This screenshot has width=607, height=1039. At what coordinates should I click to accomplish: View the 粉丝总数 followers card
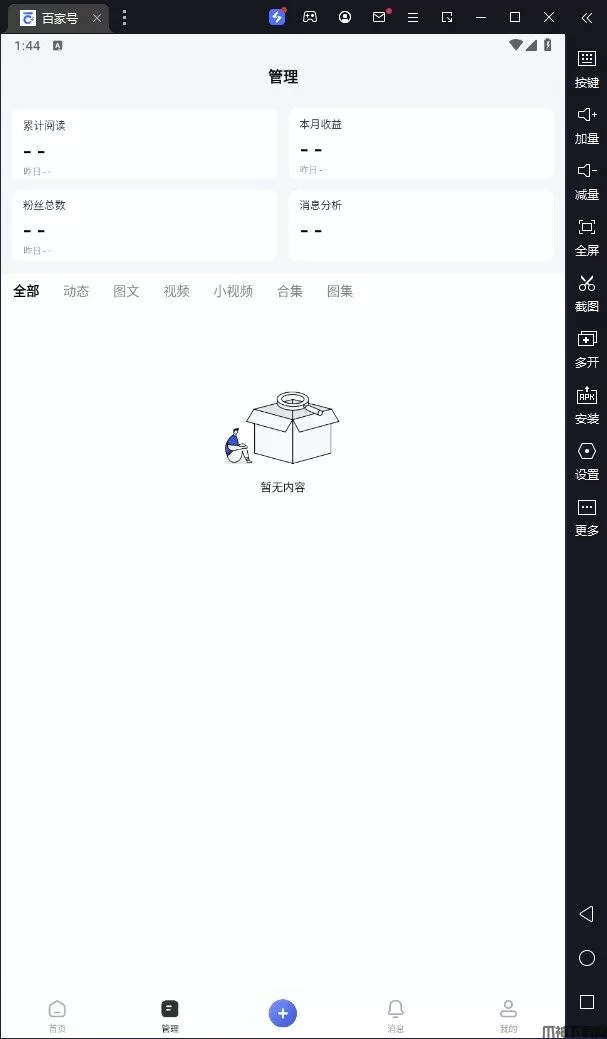point(145,225)
